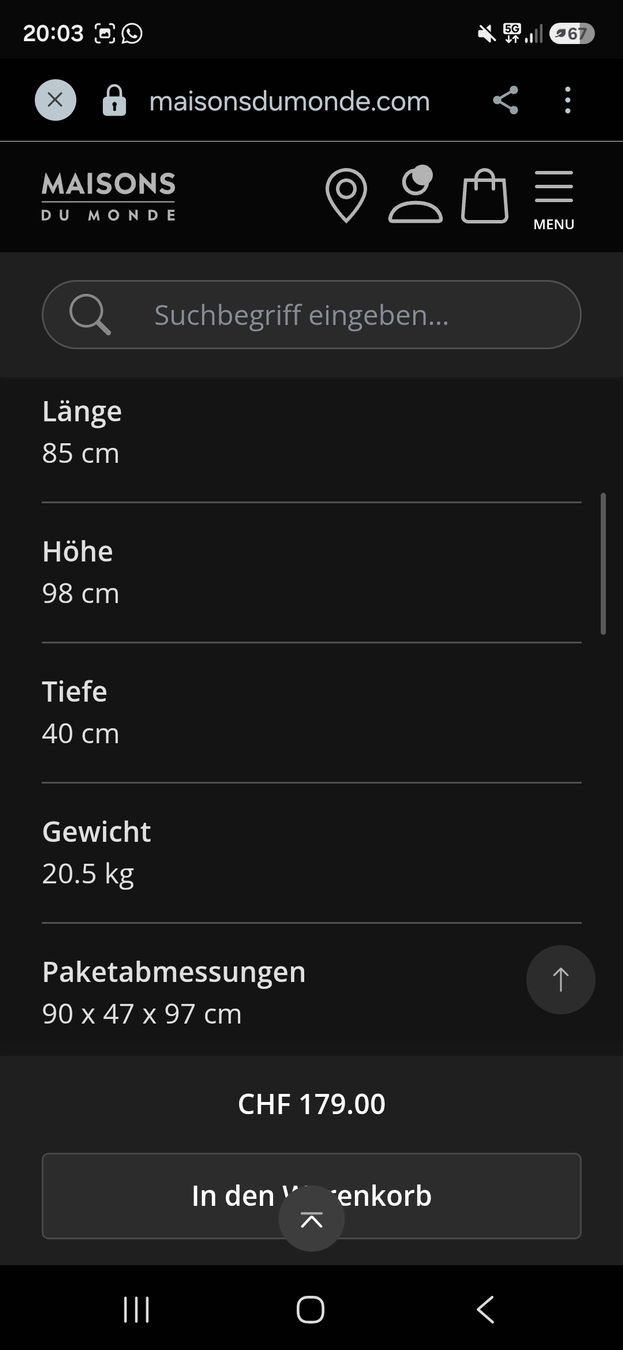Open the store locator pin
This screenshot has width=623, height=1350.
click(x=346, y=195)
